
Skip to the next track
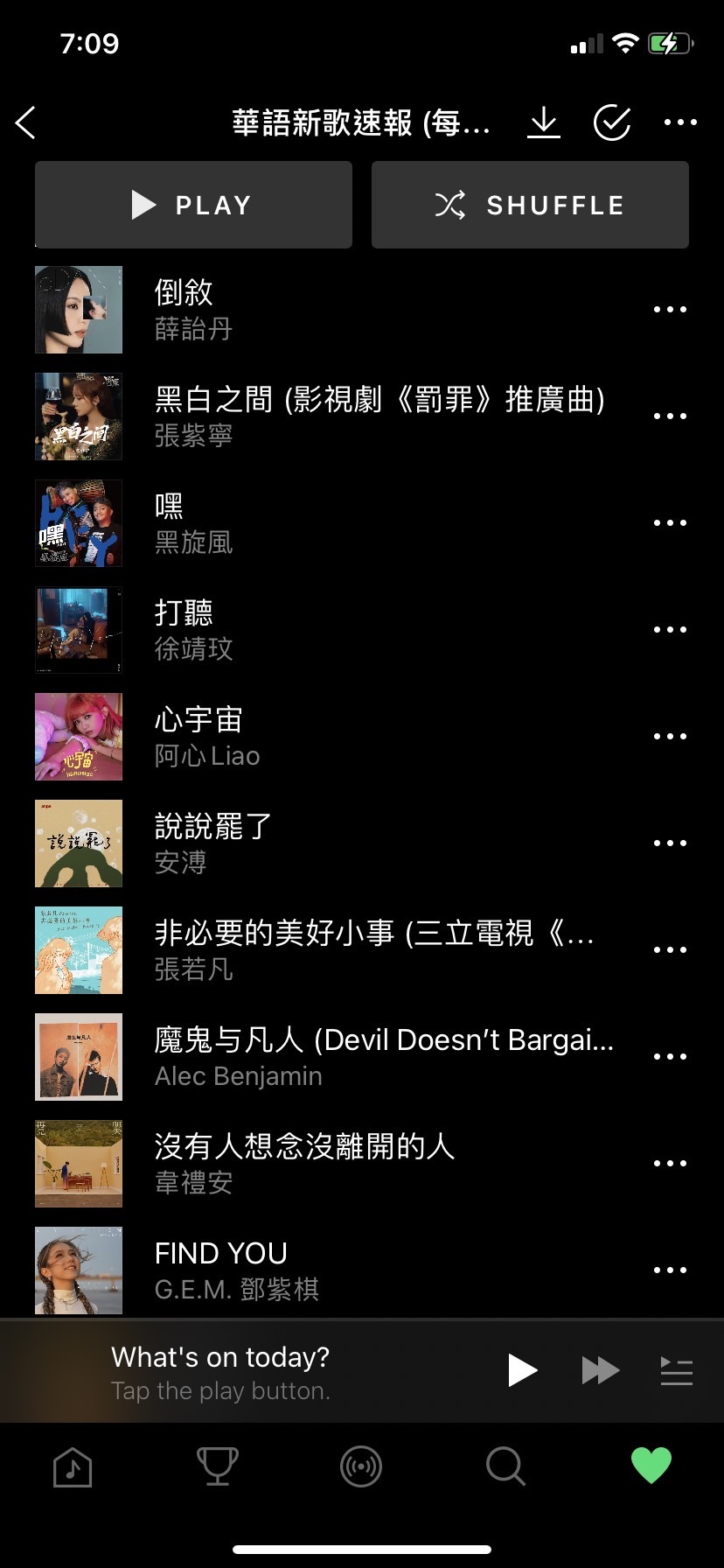click(x=600, y=1370)
